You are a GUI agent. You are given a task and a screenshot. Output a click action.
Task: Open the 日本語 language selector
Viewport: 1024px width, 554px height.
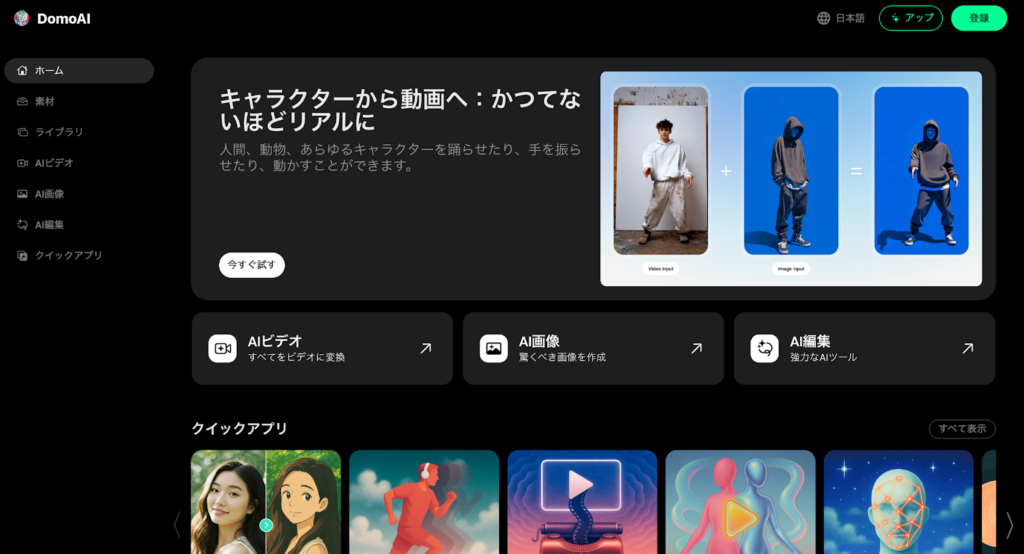pos(841,18)
